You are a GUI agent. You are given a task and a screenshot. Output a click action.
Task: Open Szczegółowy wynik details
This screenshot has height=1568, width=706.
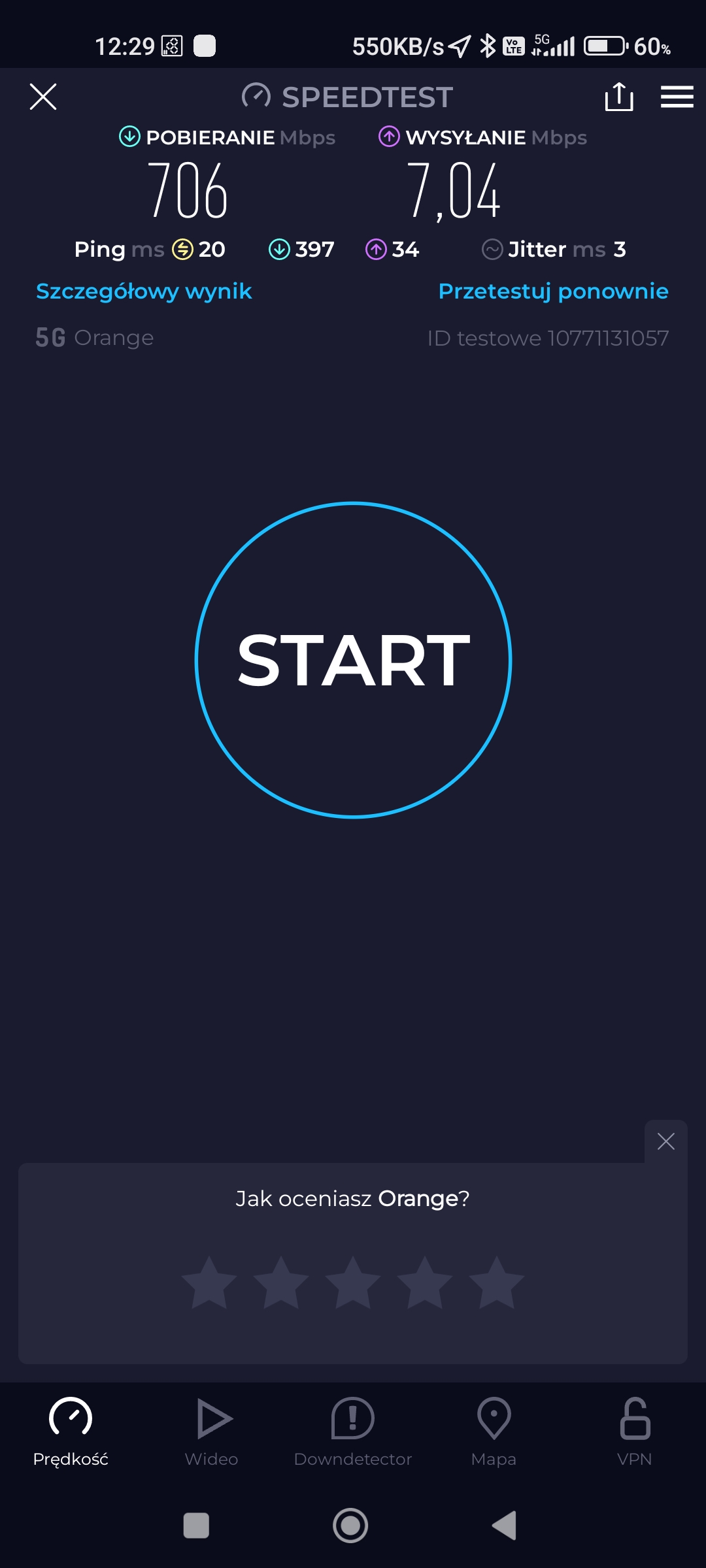pos(144,291)
